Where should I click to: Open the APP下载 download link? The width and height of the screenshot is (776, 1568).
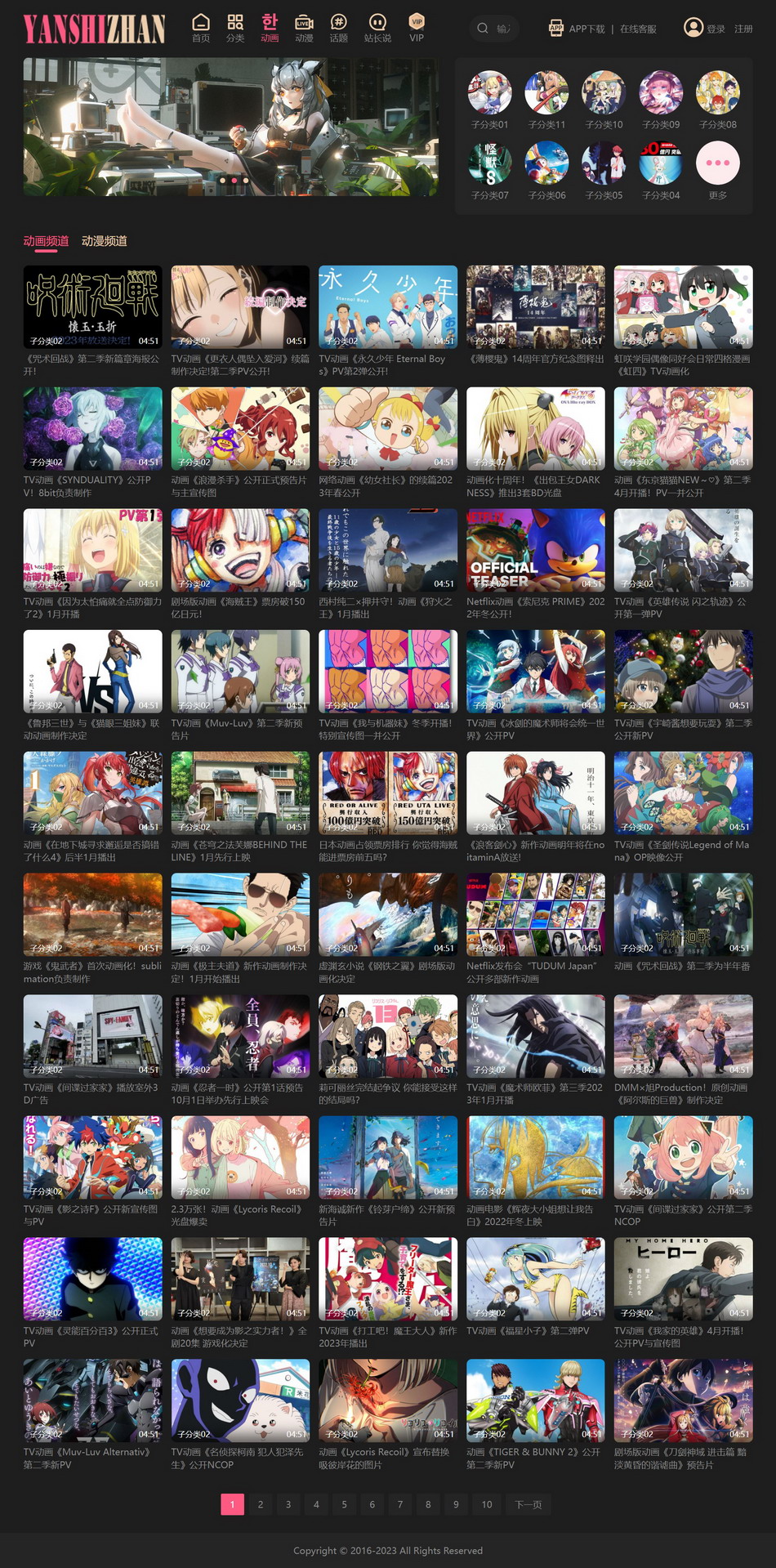pos(577,29)
